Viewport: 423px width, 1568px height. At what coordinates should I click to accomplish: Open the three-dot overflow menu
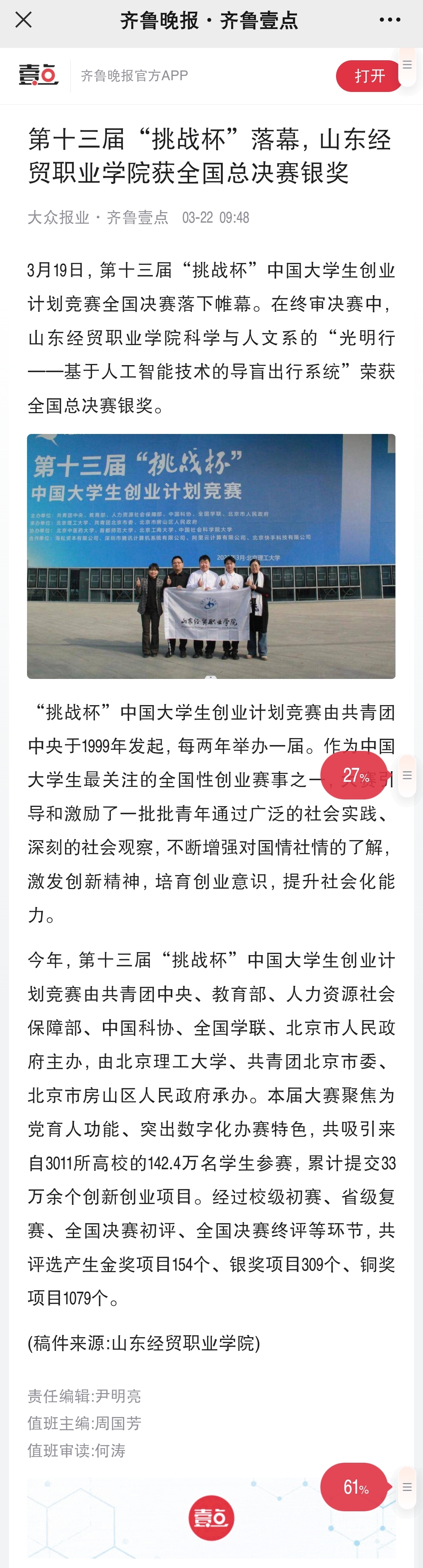(x=389, y=20)
